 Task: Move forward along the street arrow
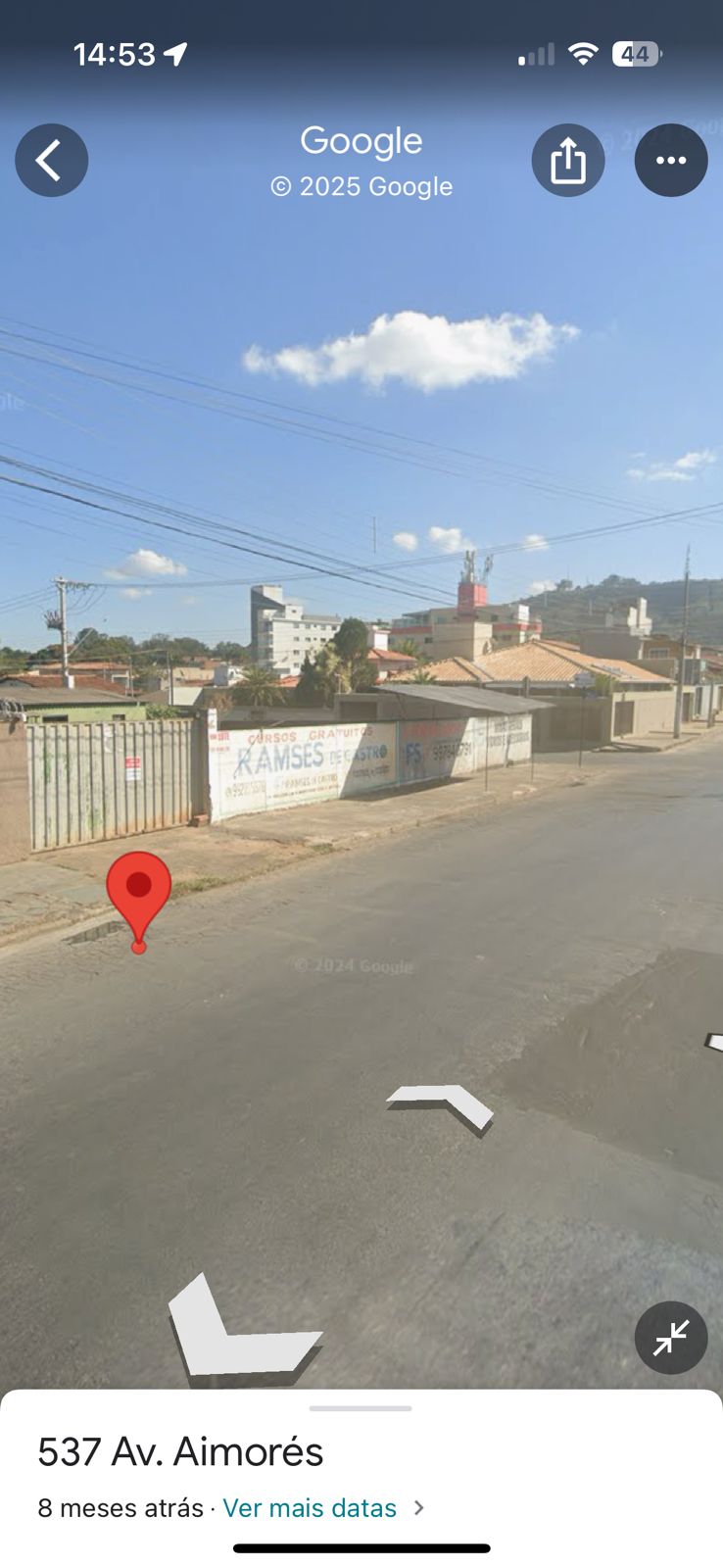(x=443, y=1105)
